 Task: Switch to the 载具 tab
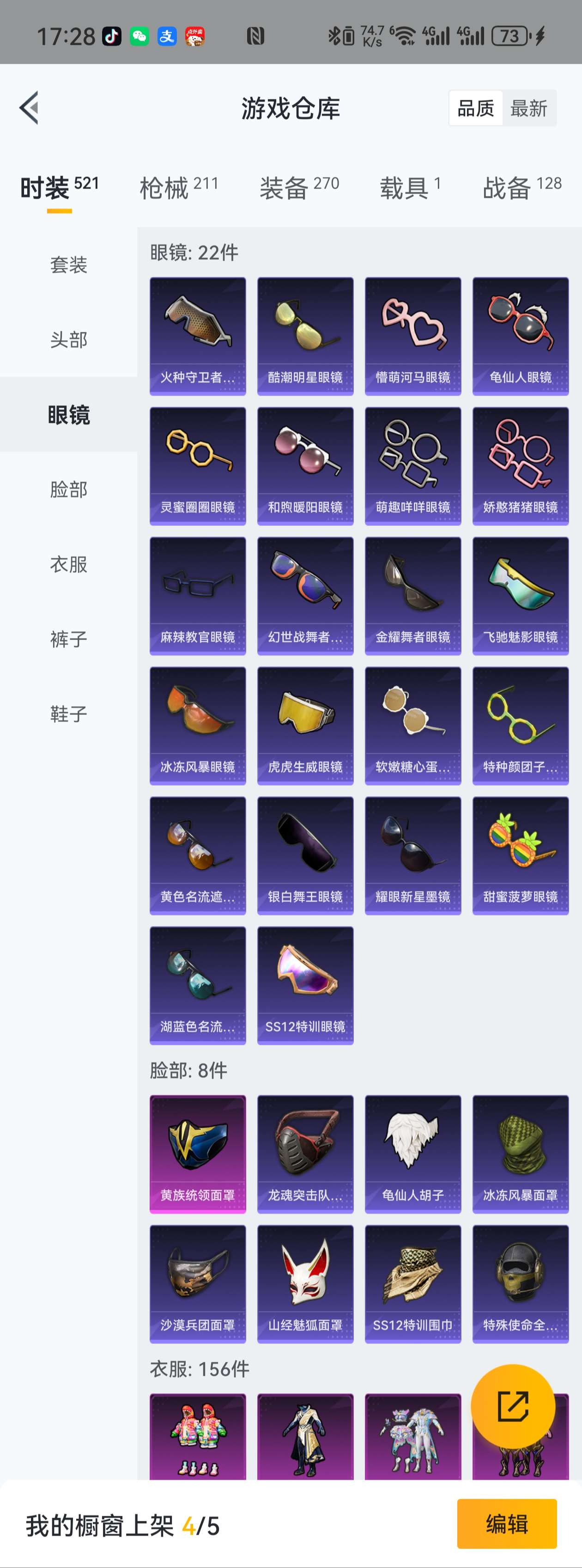point(410,187)
